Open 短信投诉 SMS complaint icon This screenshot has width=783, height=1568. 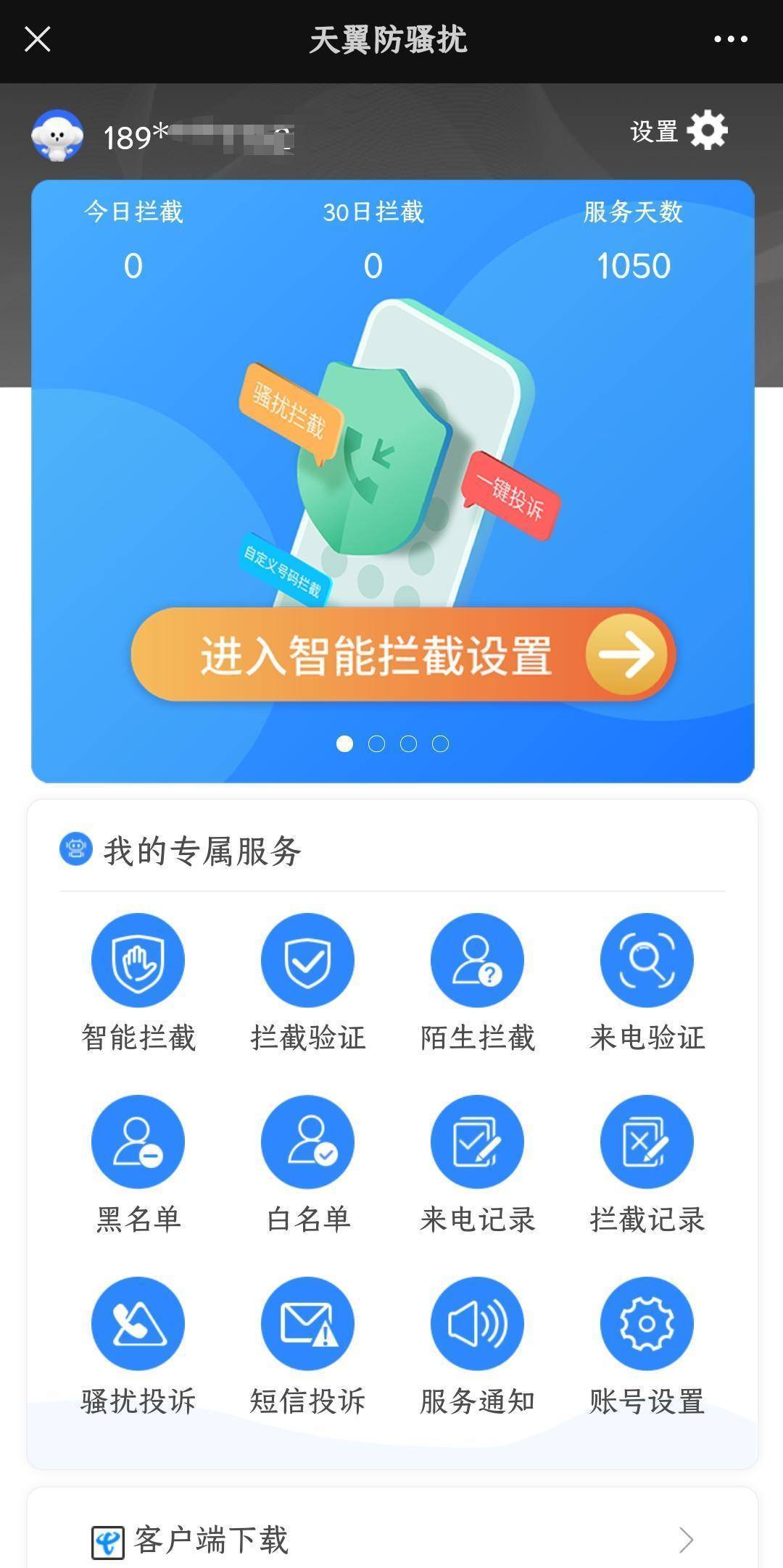tap(307, 1322)
